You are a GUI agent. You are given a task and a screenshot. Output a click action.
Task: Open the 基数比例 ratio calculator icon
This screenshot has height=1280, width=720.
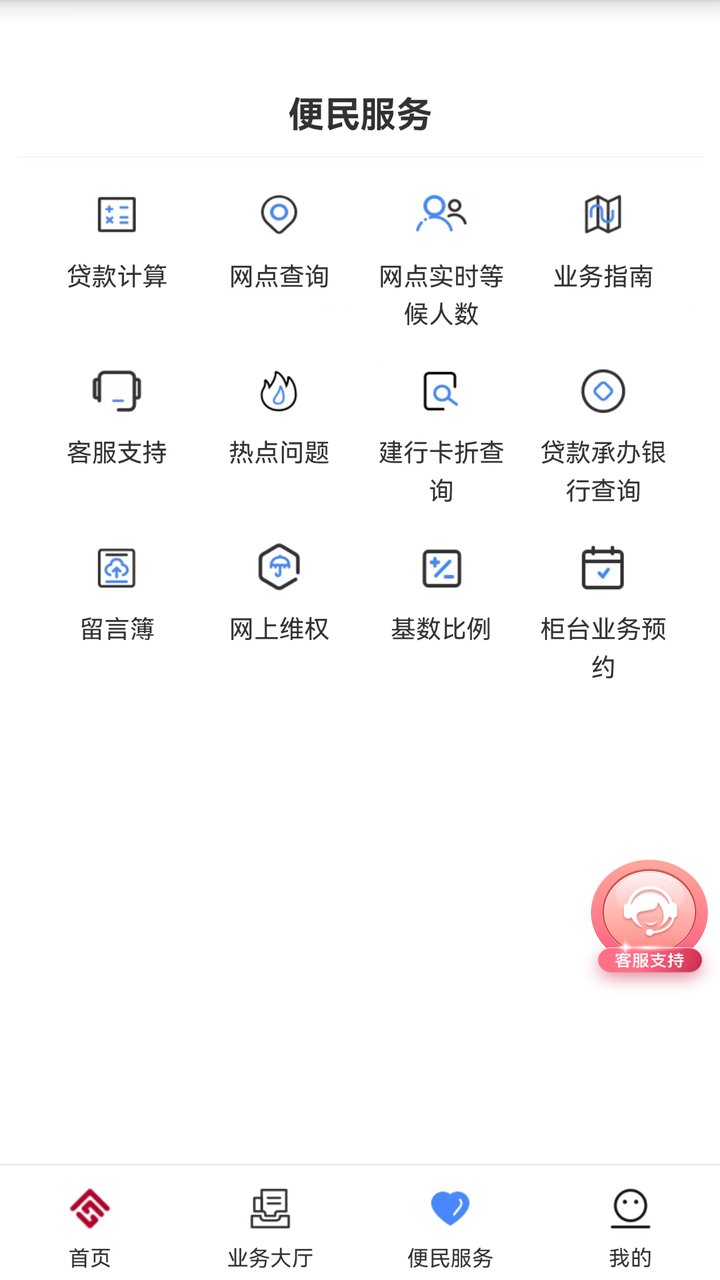(x=440, y=567)
